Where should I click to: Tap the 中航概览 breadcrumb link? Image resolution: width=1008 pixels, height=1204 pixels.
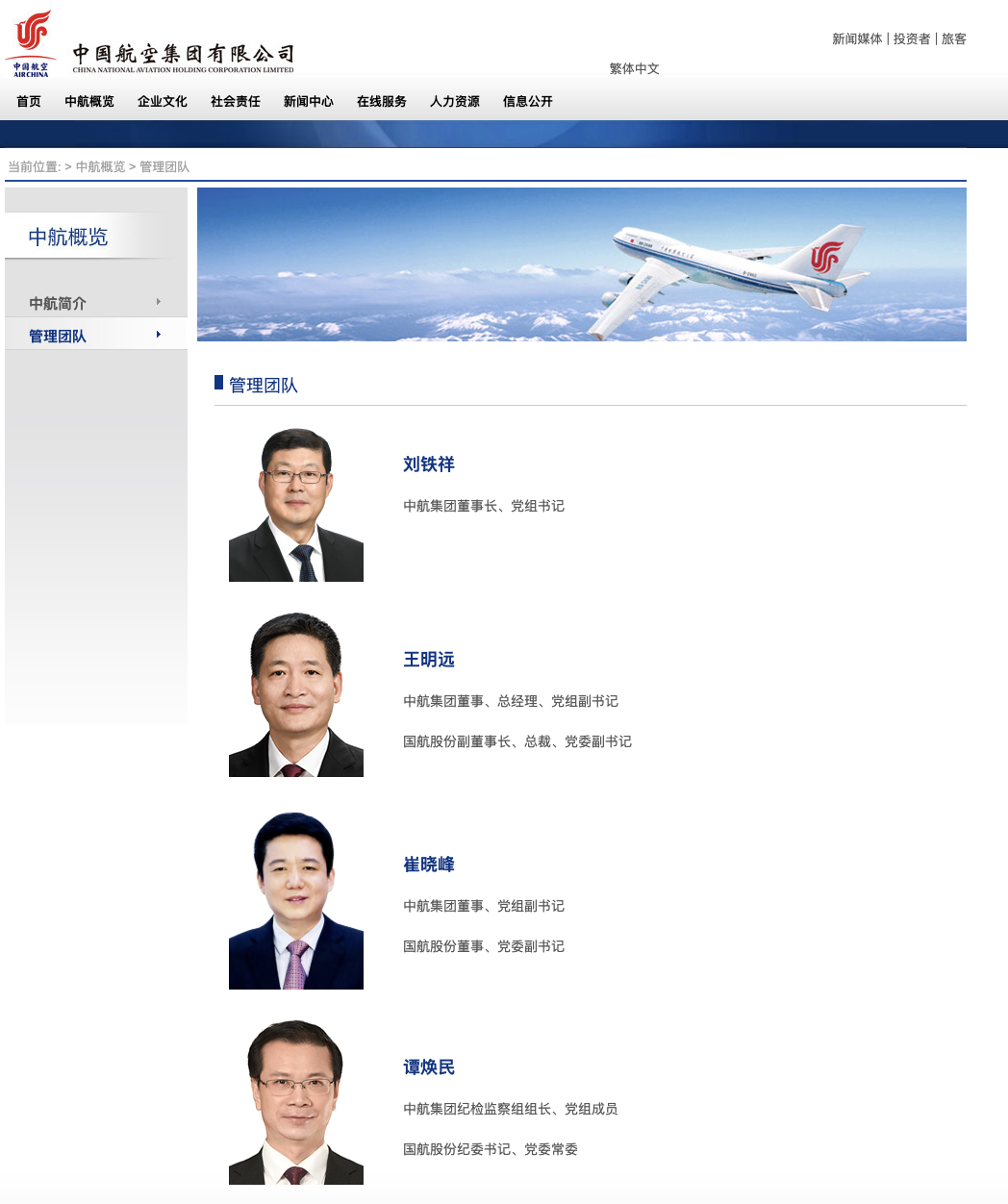click(x=101, y=167)
